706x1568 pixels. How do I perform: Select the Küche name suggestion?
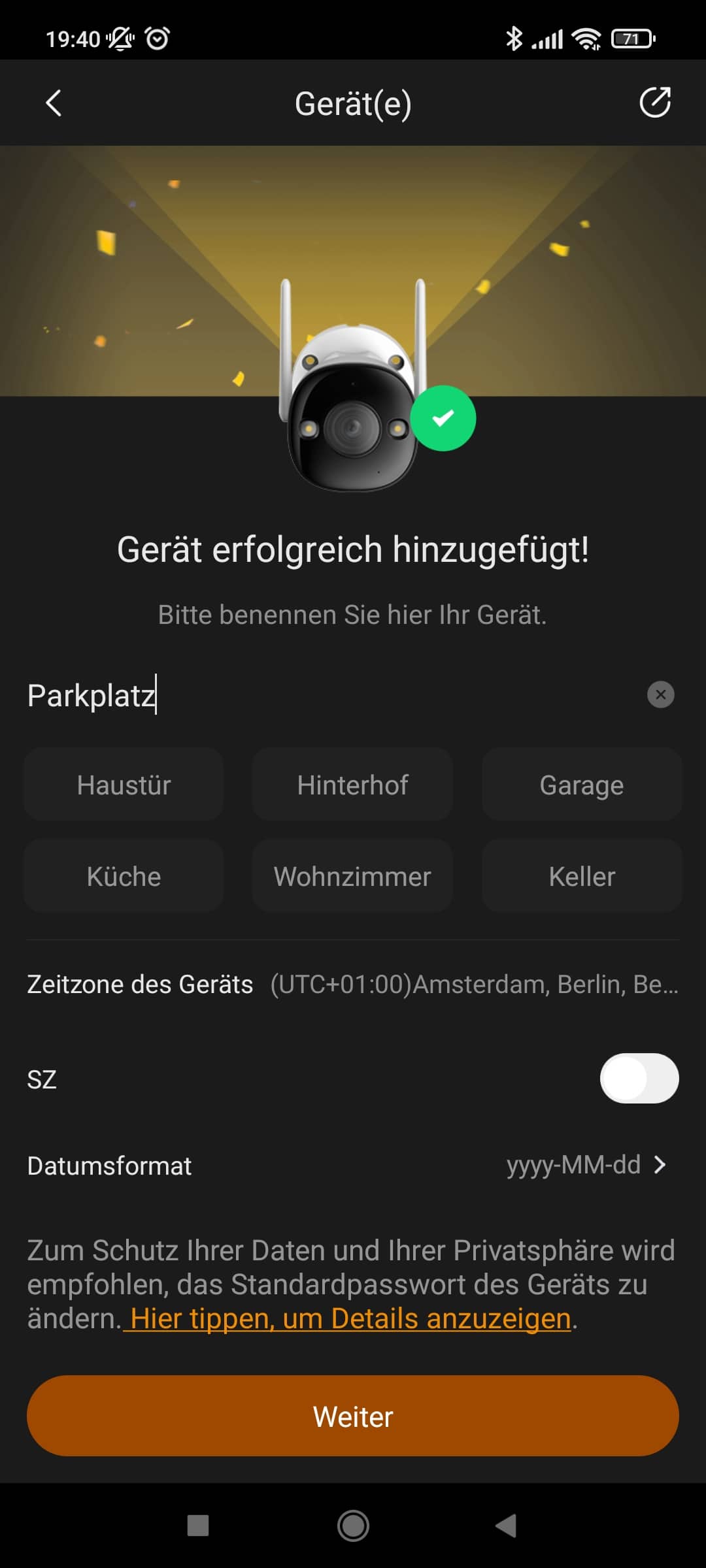(124, 876)
